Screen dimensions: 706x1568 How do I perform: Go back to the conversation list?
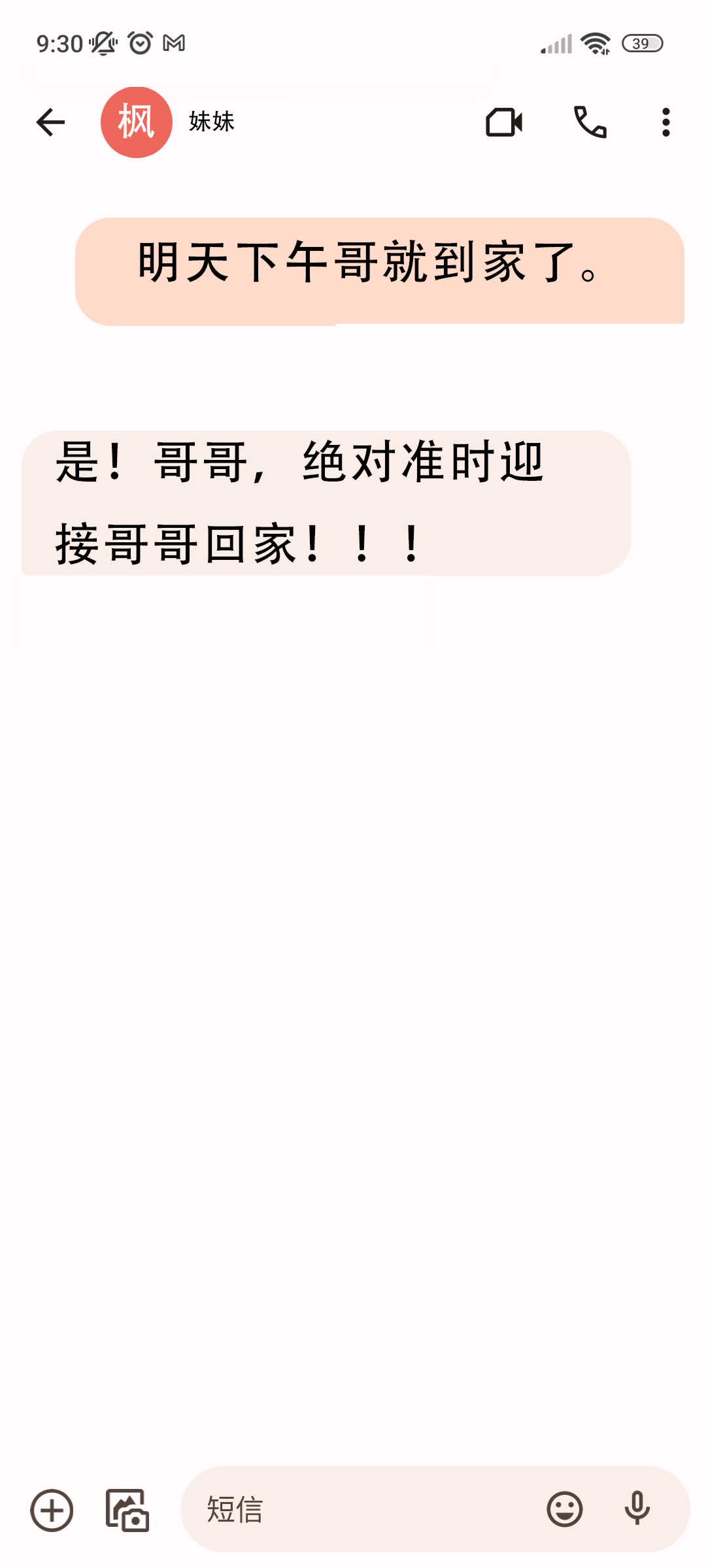point(50,122)
